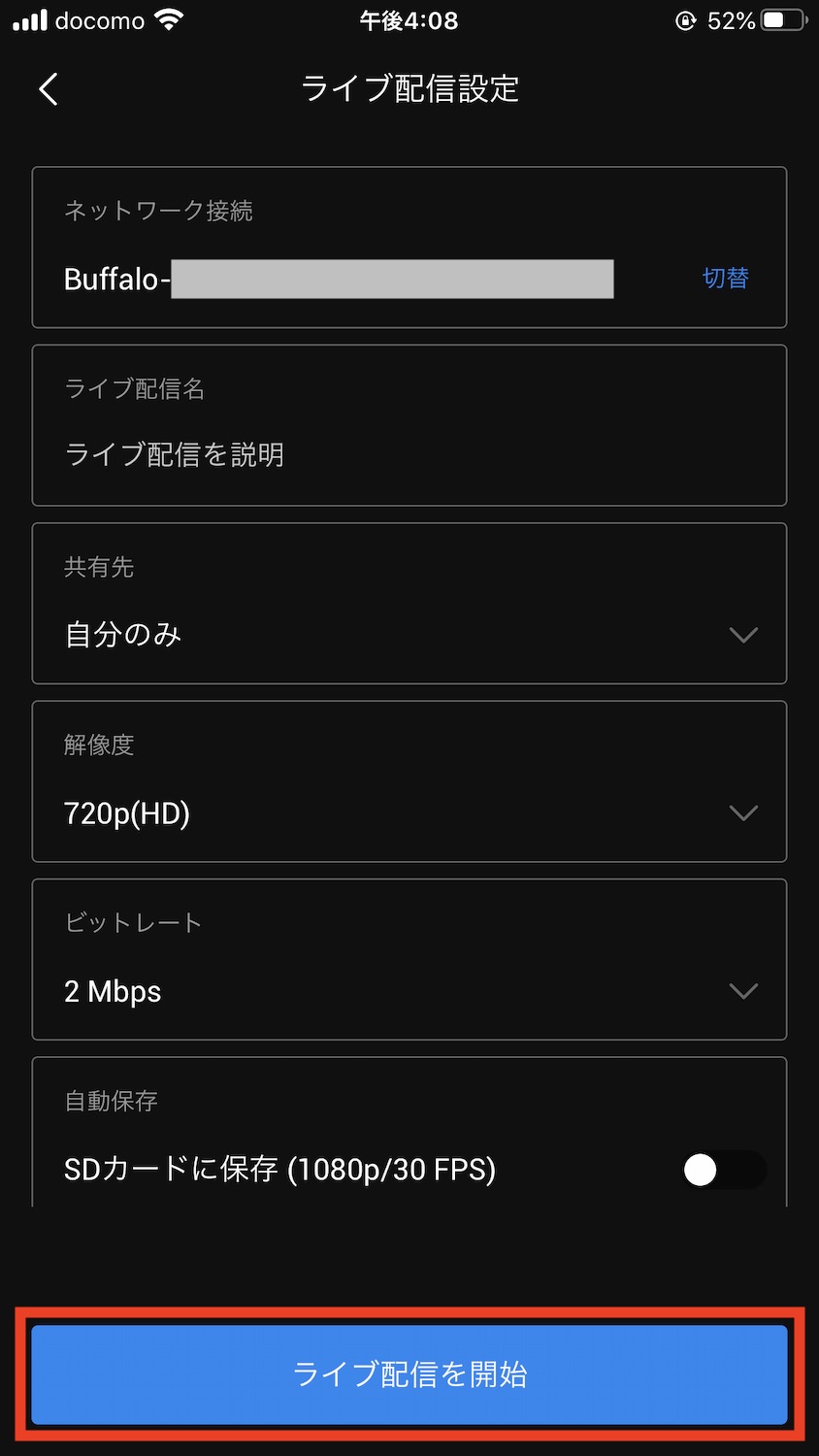Go back from ライブ配信設定 screen
The image size is (819, 1456).
point(49,89)
